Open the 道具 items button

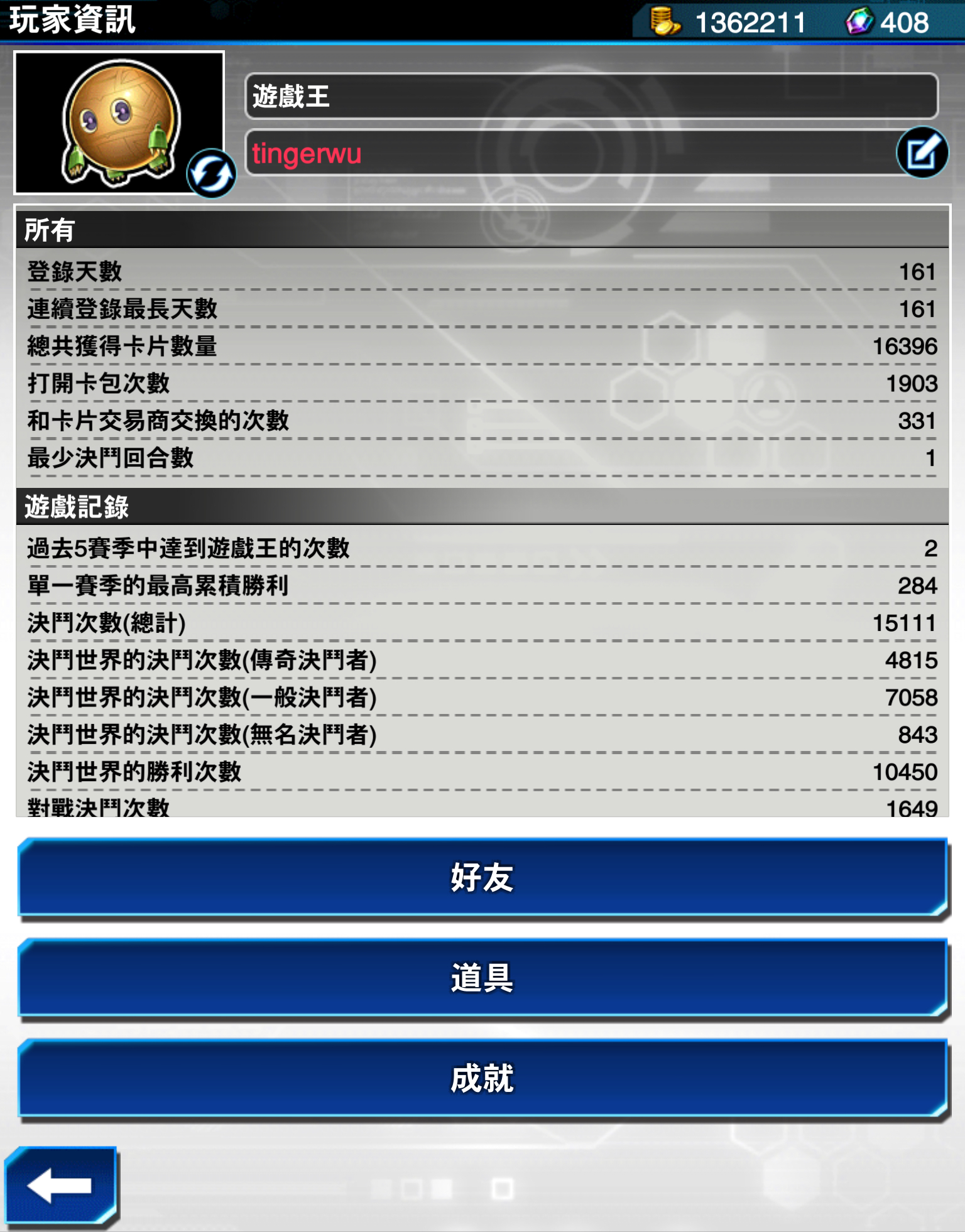[482, 978]
